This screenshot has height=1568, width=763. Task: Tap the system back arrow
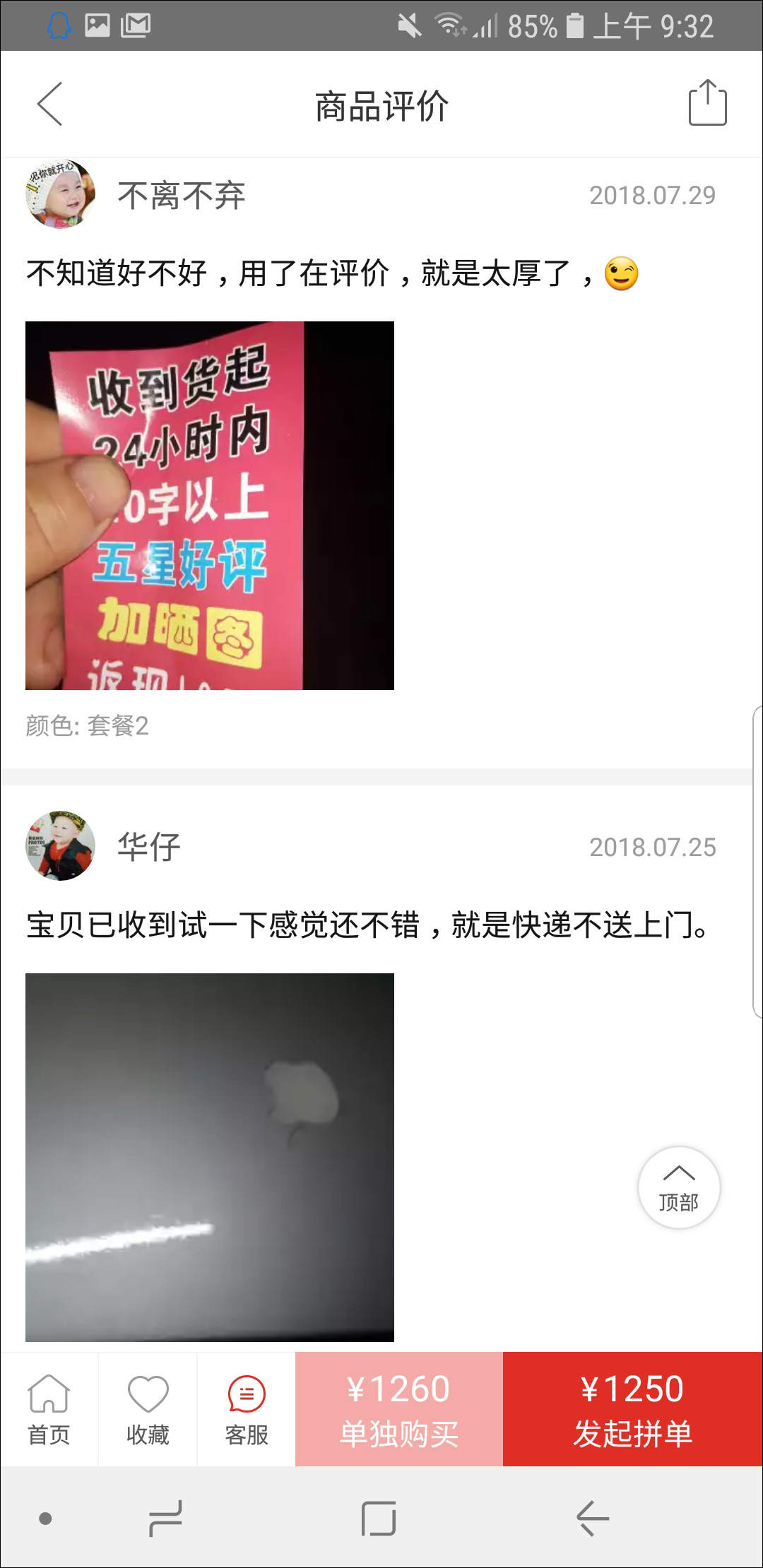(592, 1518)
